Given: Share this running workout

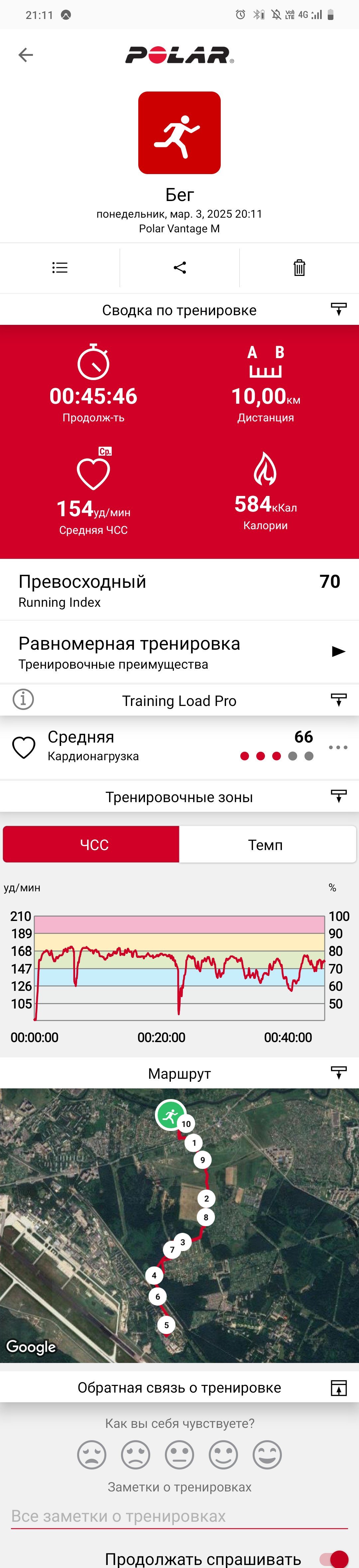Looking at the screenshot, I should (180, 267).
